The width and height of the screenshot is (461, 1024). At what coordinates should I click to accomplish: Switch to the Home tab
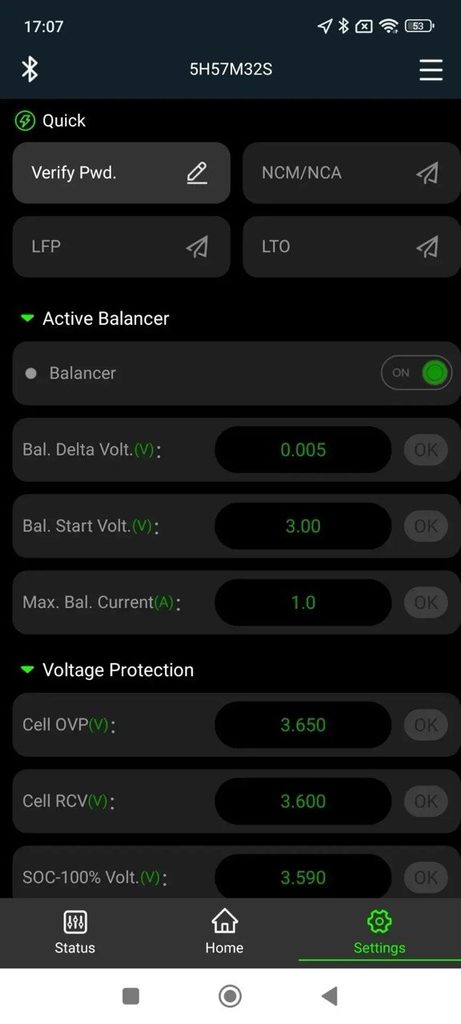tap(224, 933)
